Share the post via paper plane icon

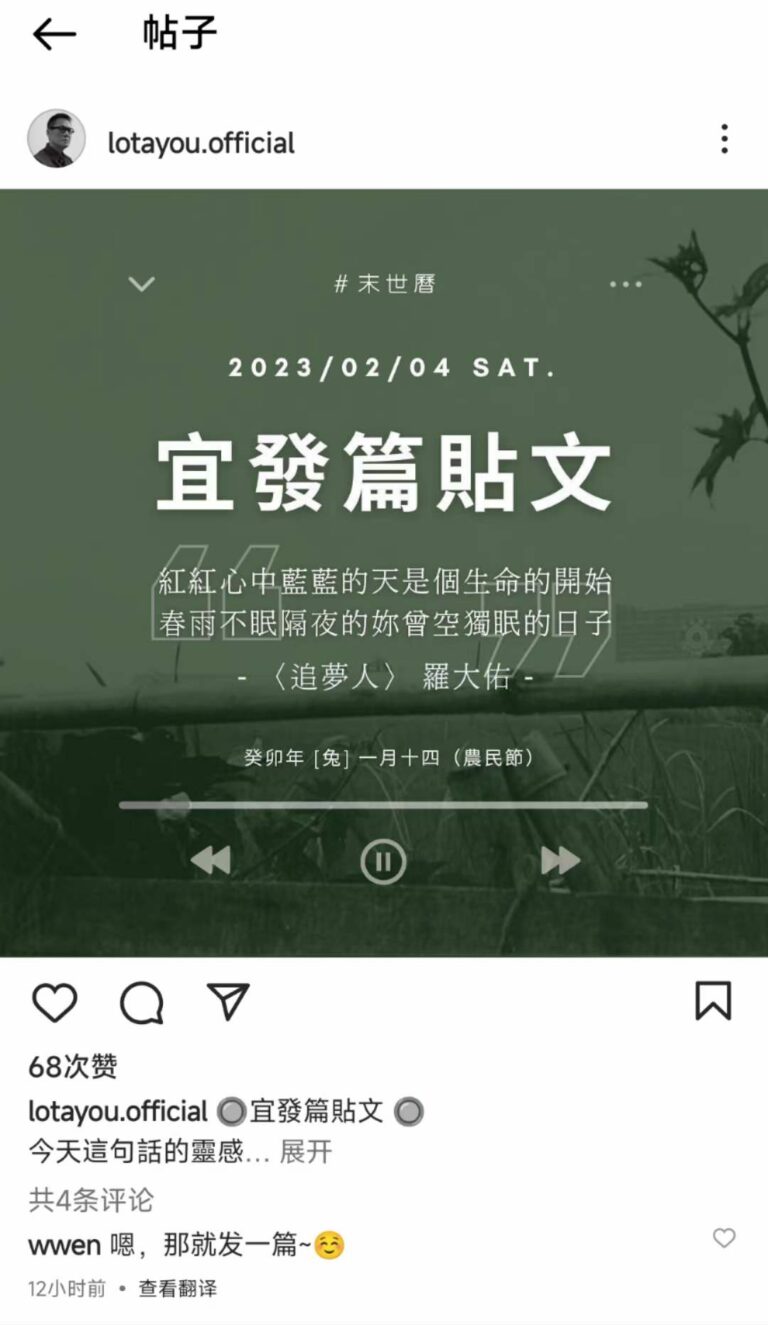(x=228, y=1001)
